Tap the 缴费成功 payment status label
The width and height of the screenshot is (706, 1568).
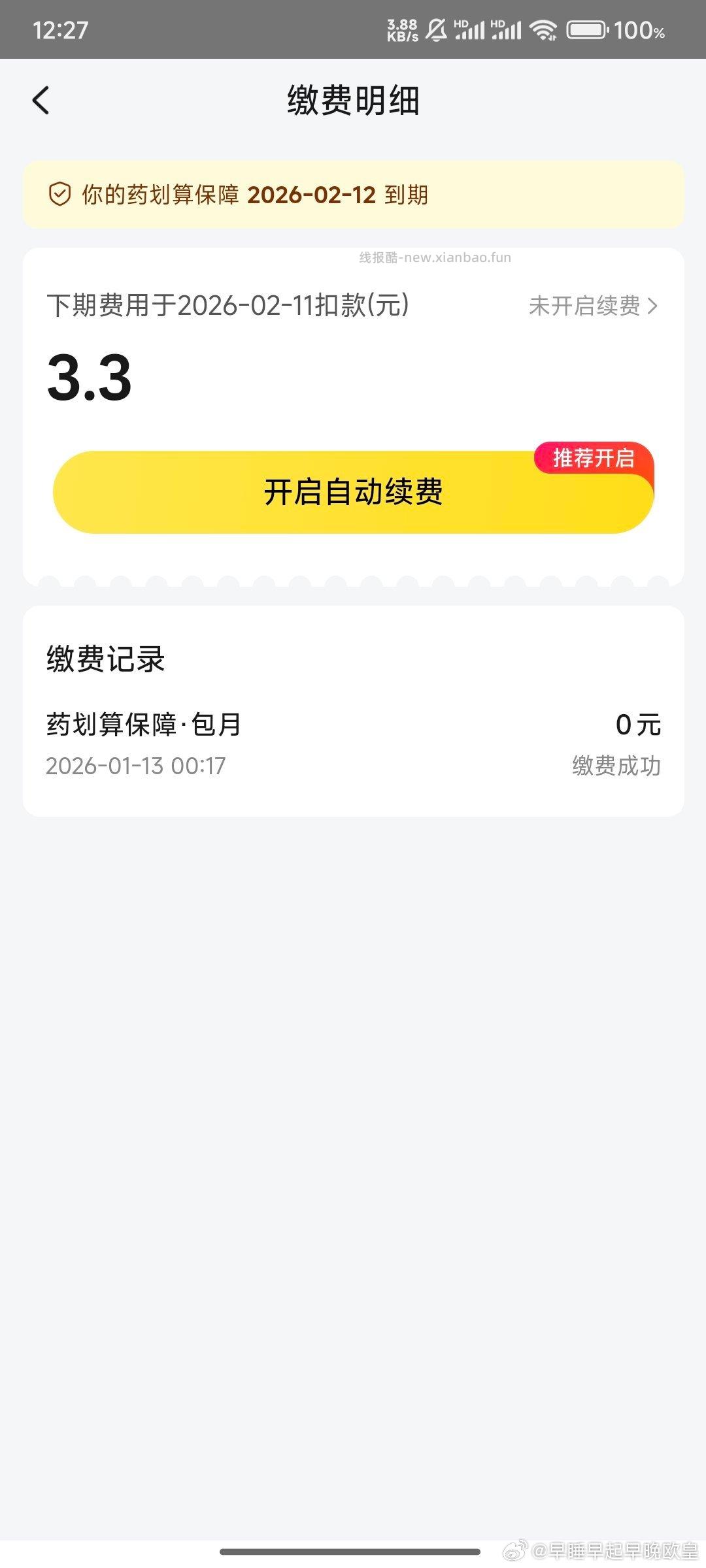(x=615, y=766)
